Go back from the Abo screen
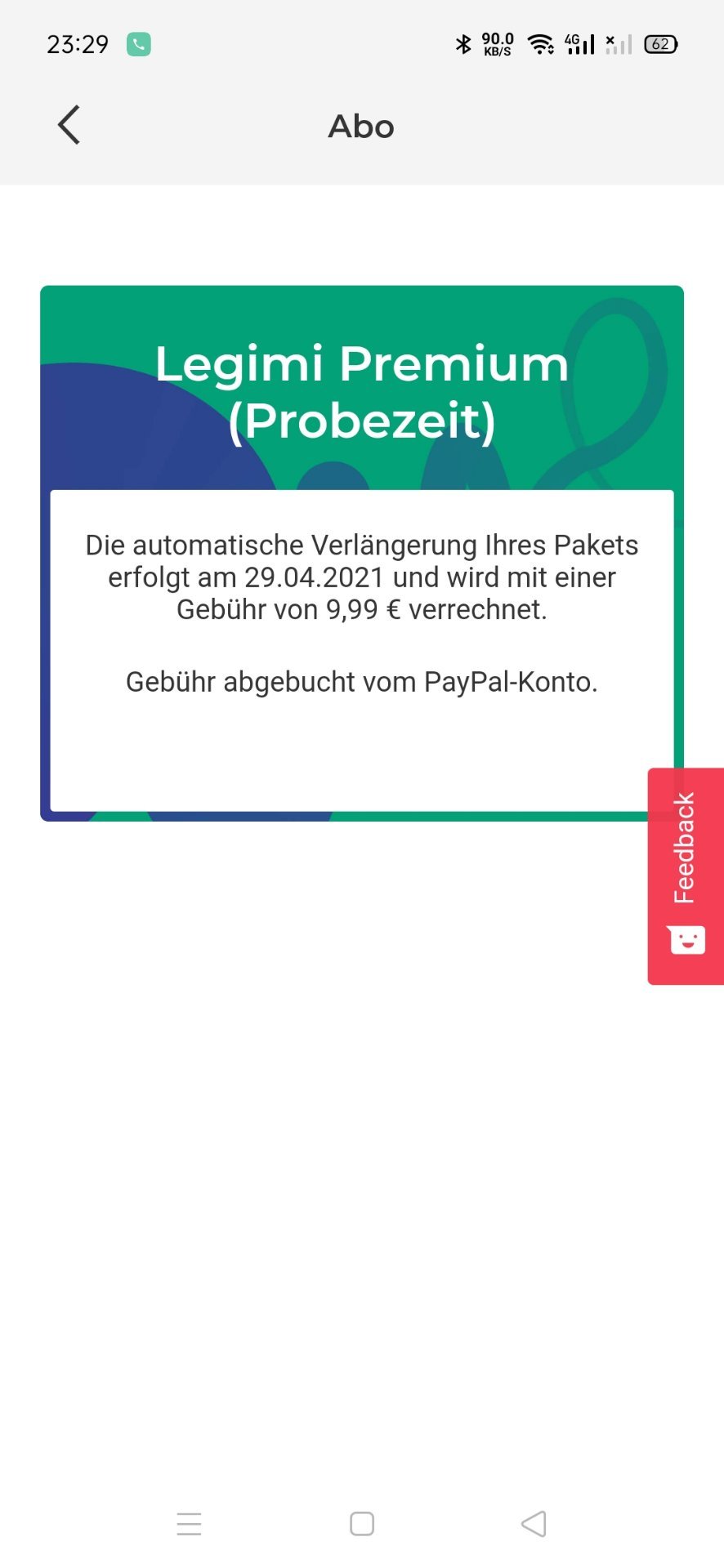Viewport: 724px width, 1568px height. pyautogui.click(x=69, y=125)
